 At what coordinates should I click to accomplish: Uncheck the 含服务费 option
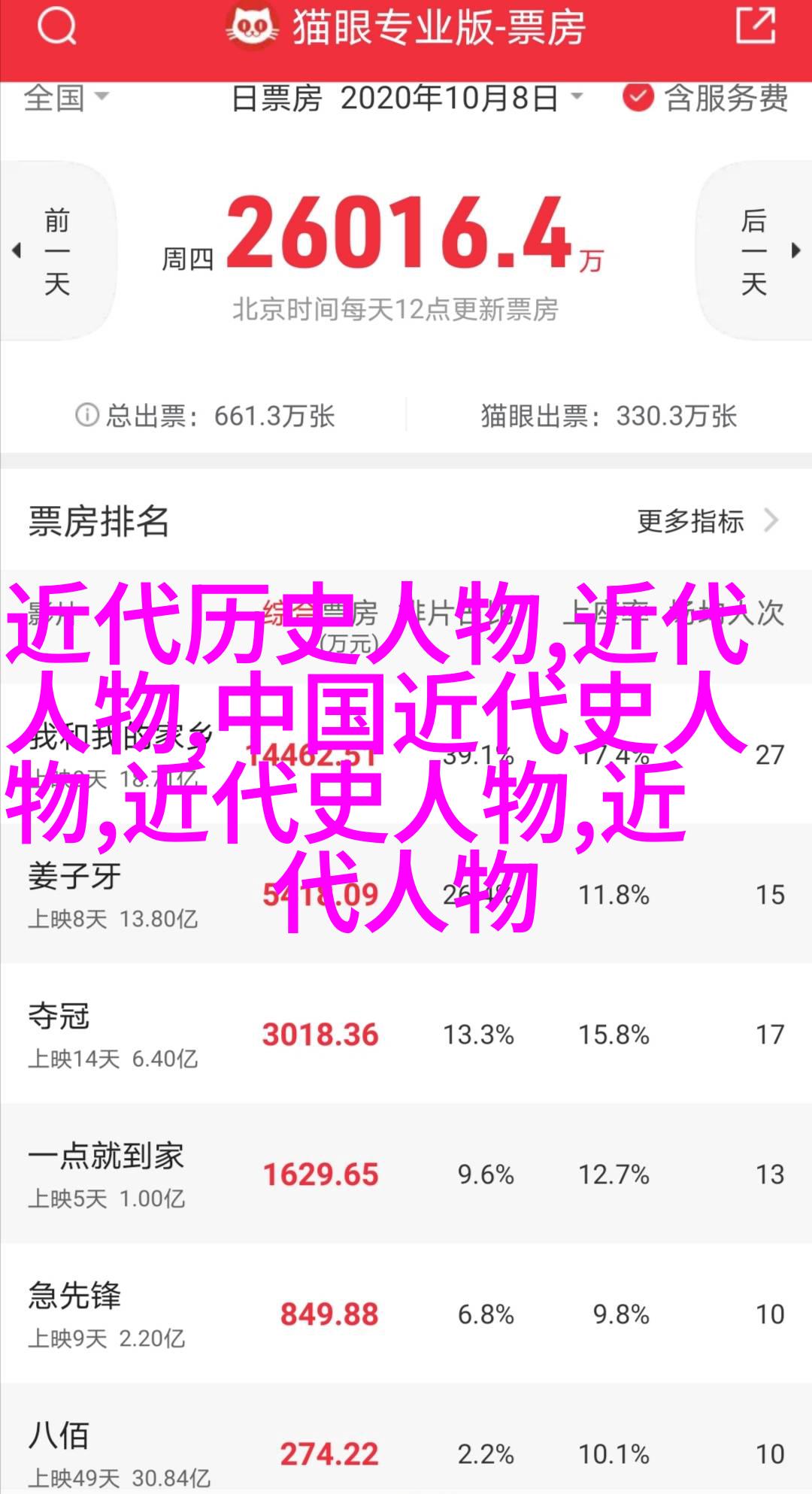[638, 98]
